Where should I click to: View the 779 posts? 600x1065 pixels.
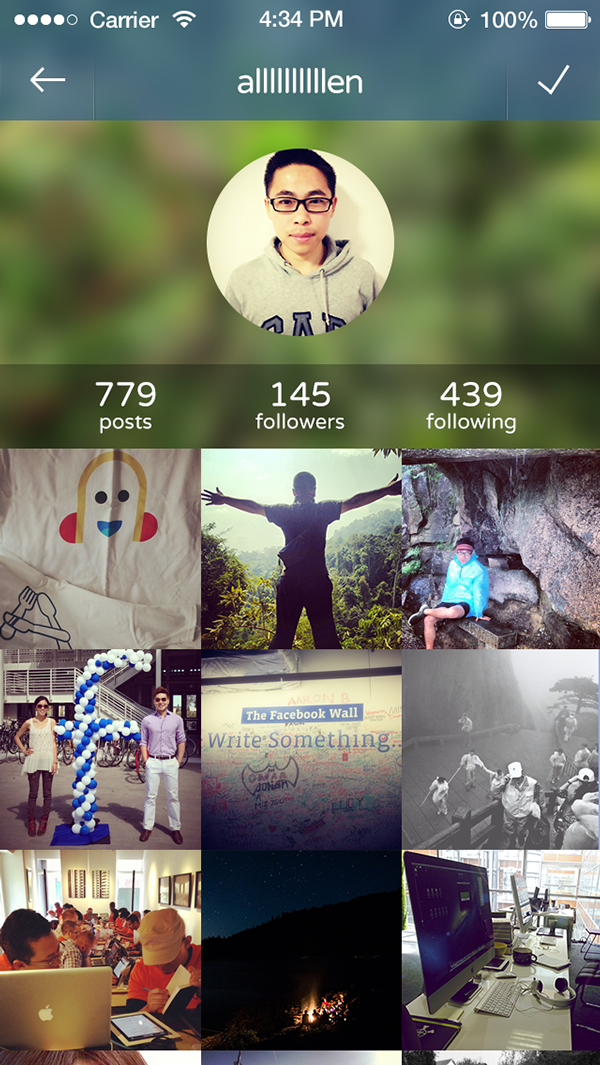[x=126, y=406]
